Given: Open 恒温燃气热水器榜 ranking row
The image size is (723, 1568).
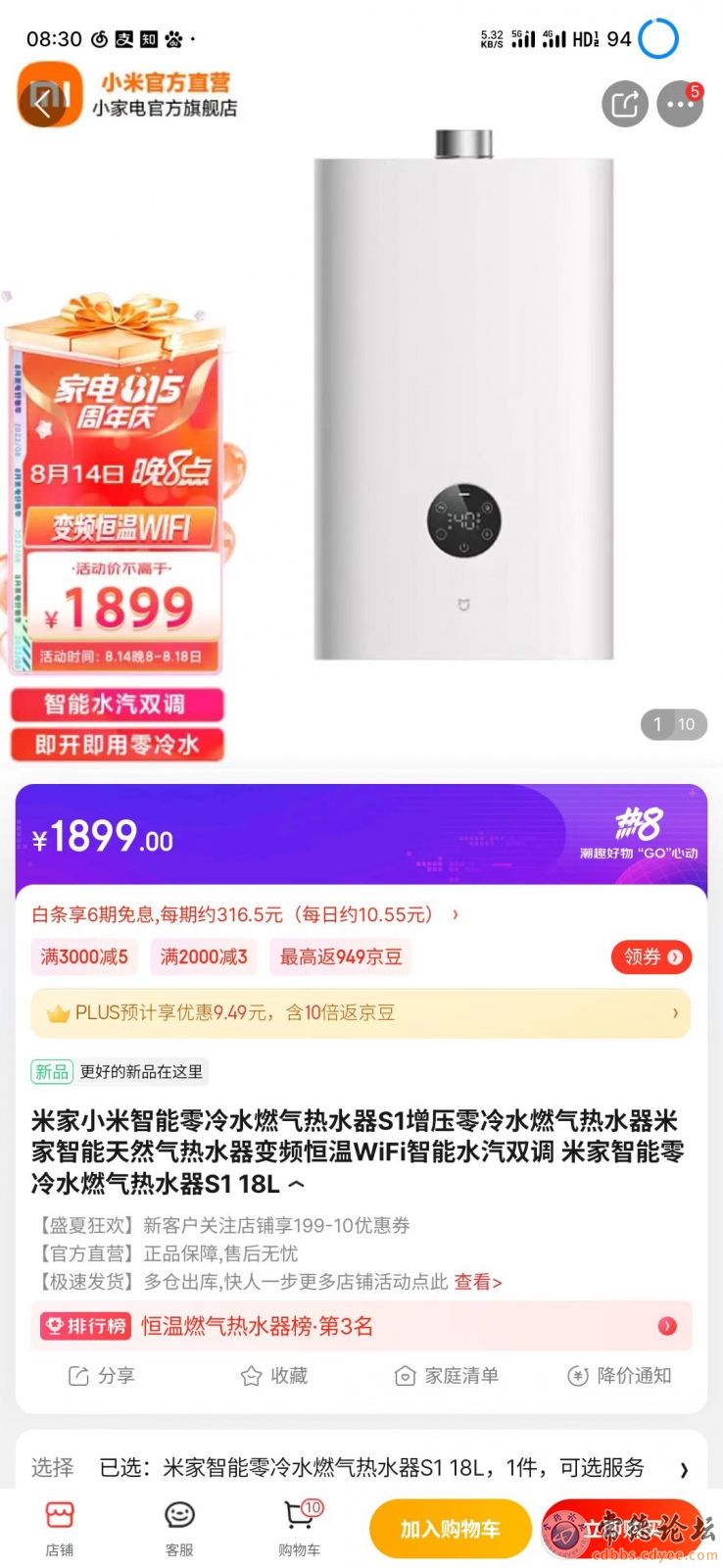Looking at the screenshot, I should (x=361, y=1326).
